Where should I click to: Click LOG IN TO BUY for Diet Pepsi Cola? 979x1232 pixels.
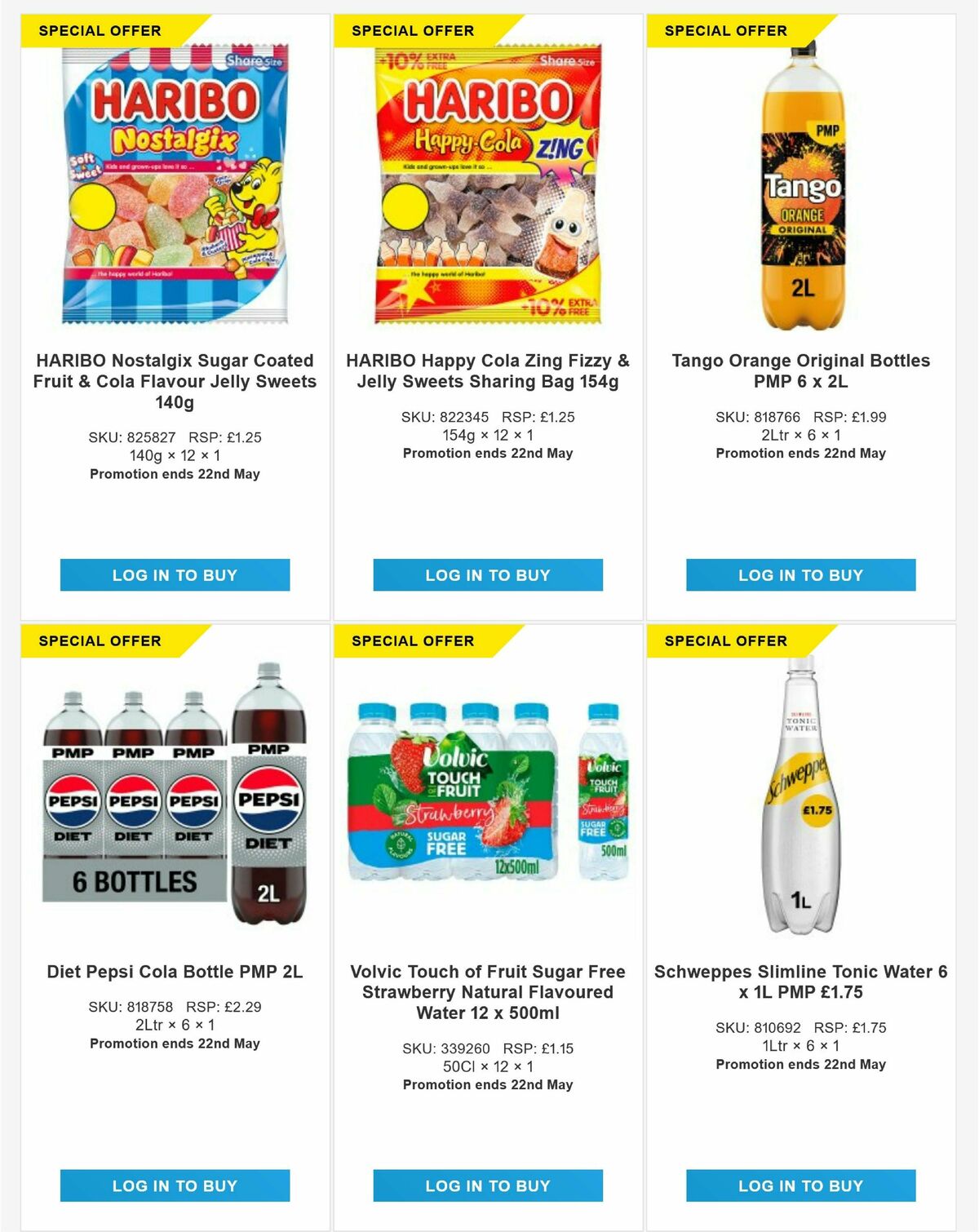click(174, 1185)
